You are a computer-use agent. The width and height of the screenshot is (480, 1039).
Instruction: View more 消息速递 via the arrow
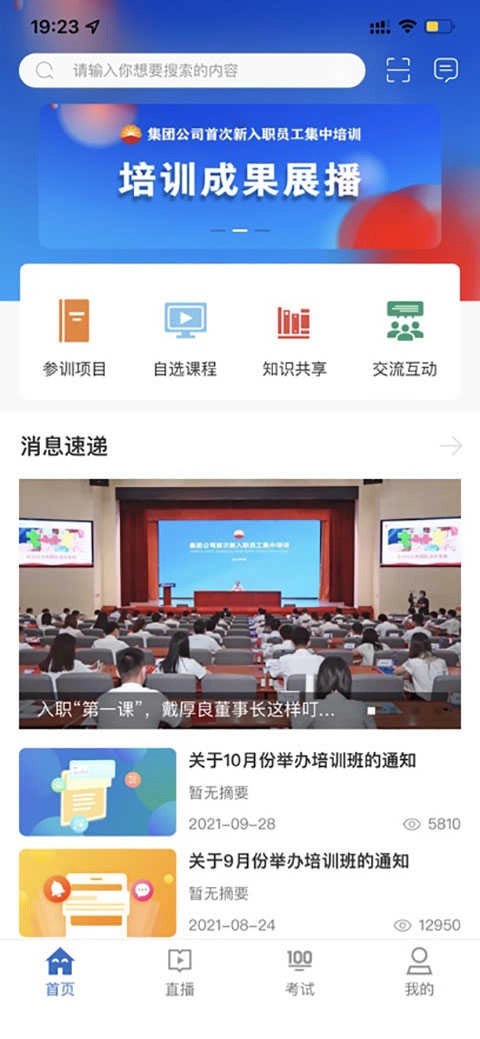(451, 446)
